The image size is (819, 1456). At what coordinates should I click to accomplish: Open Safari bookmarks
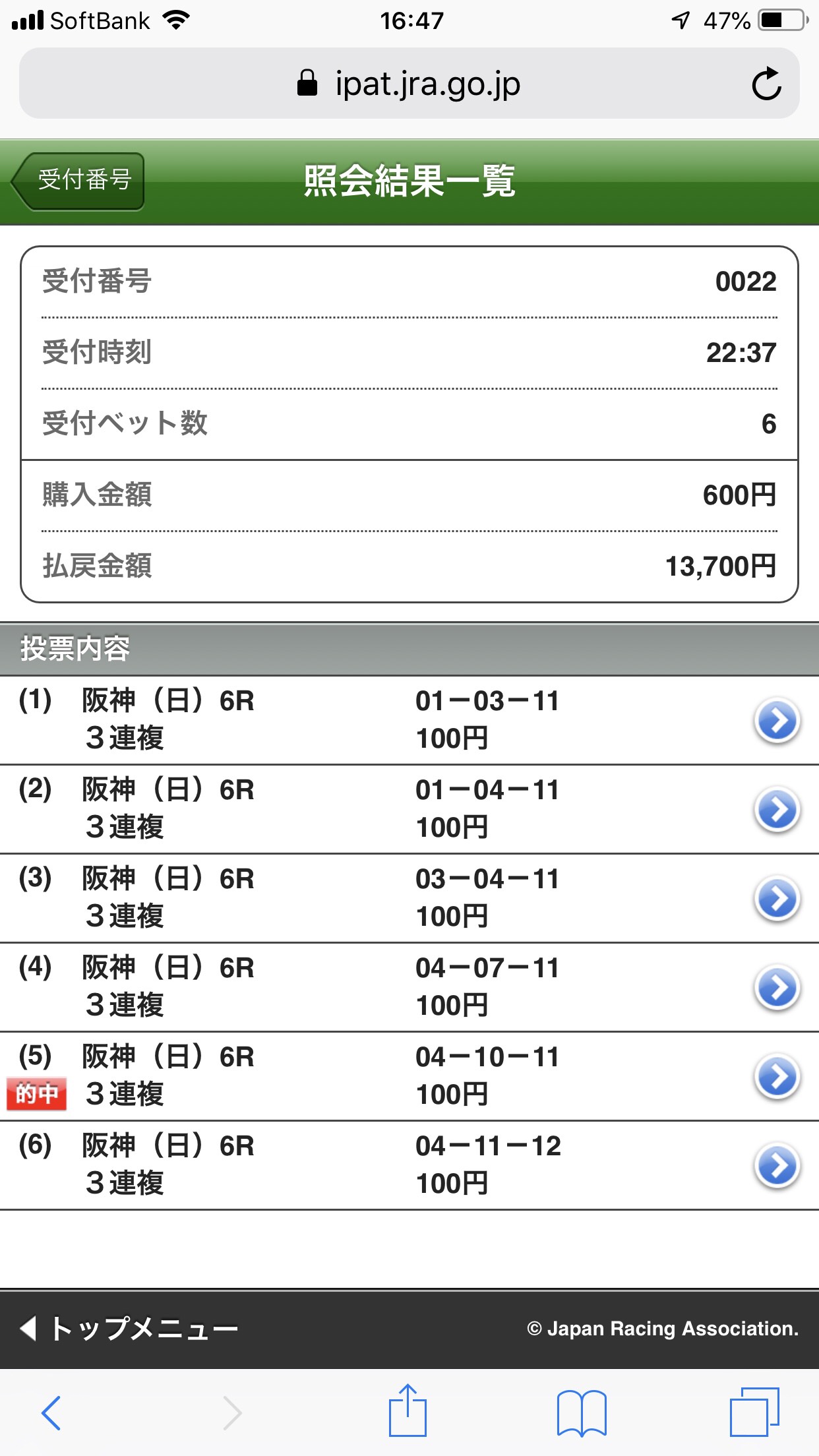pyautogui.click(x=582, y=1412)
